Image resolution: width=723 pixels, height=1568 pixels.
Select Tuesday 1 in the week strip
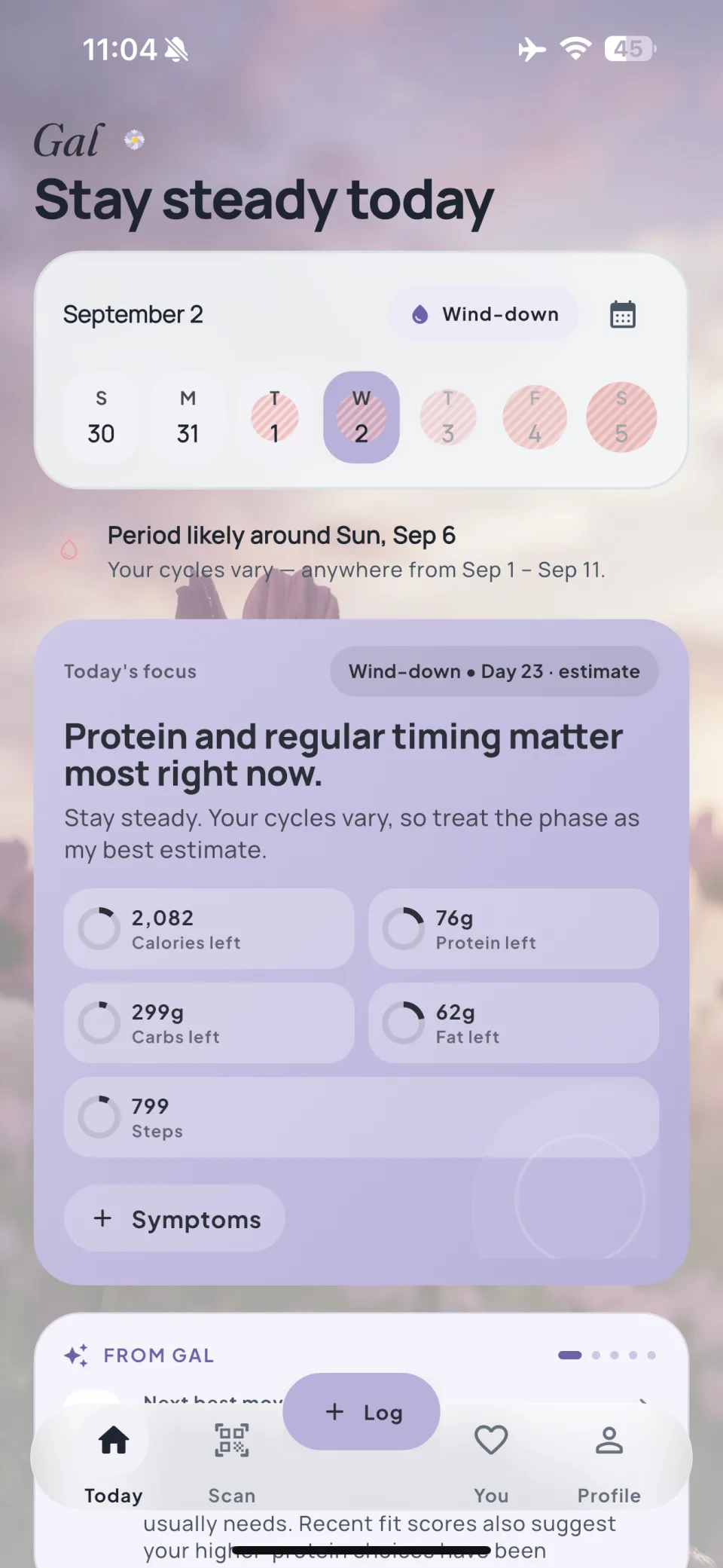point(275,417)
